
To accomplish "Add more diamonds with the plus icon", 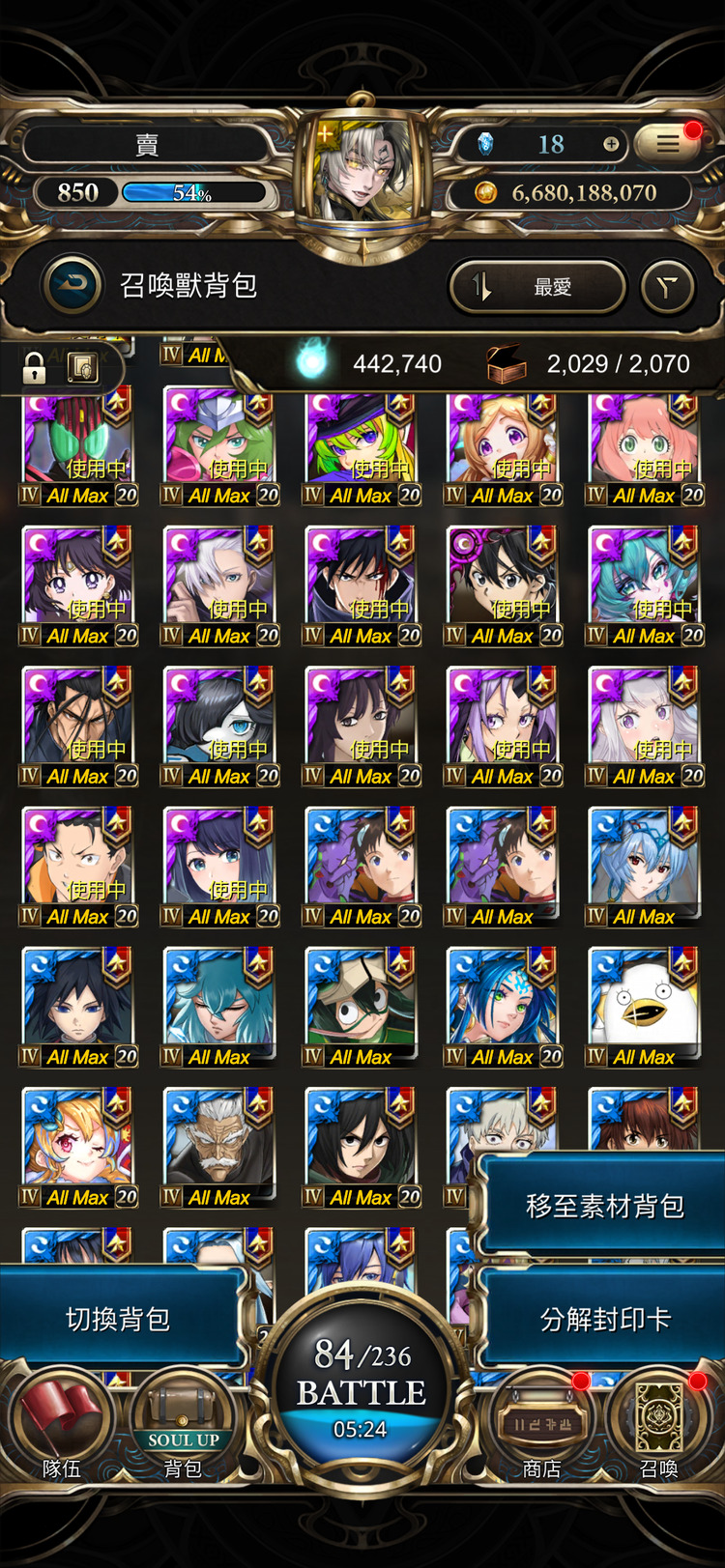I will [x=611, y=144].
